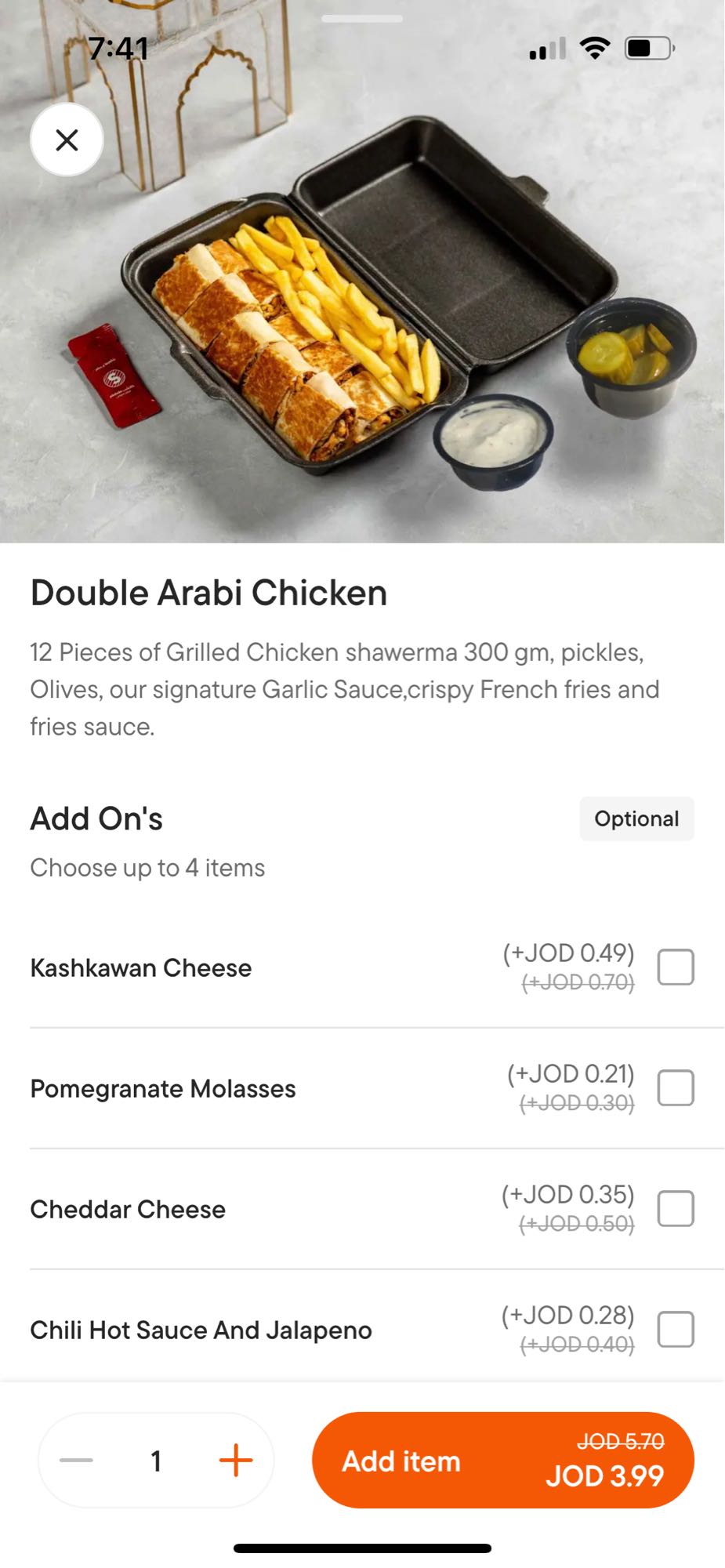
Task: Select the Add On's section header
Action: [96, 818]
